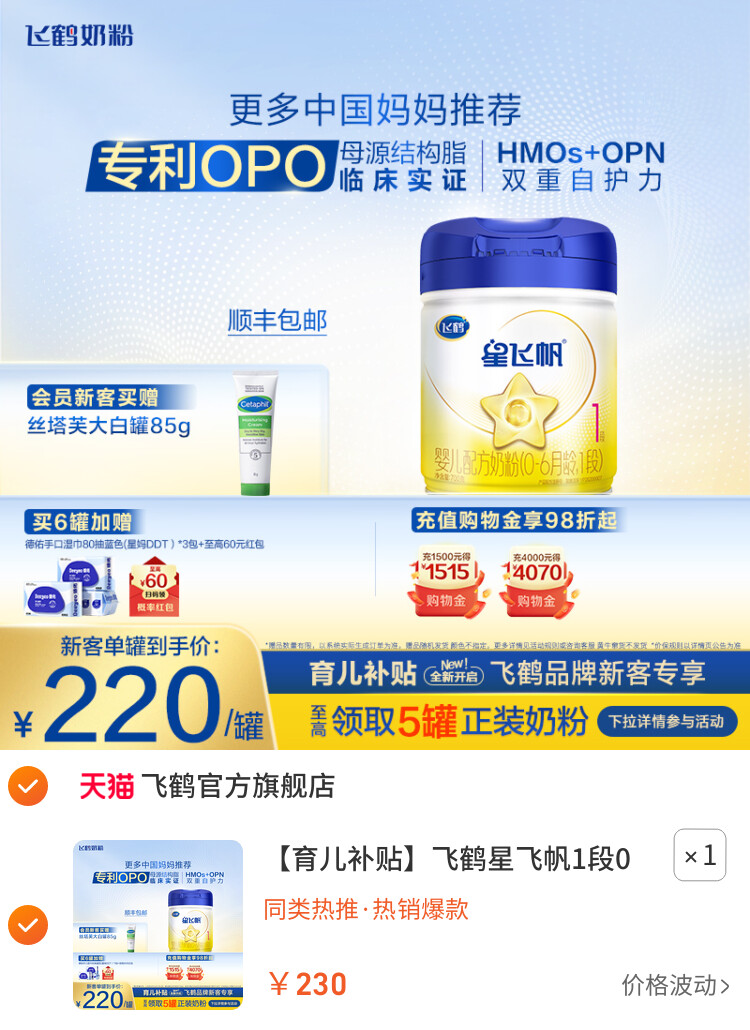750x1030 pixels.
Task: View 价格波动 price change details
Action: (675, 985)
